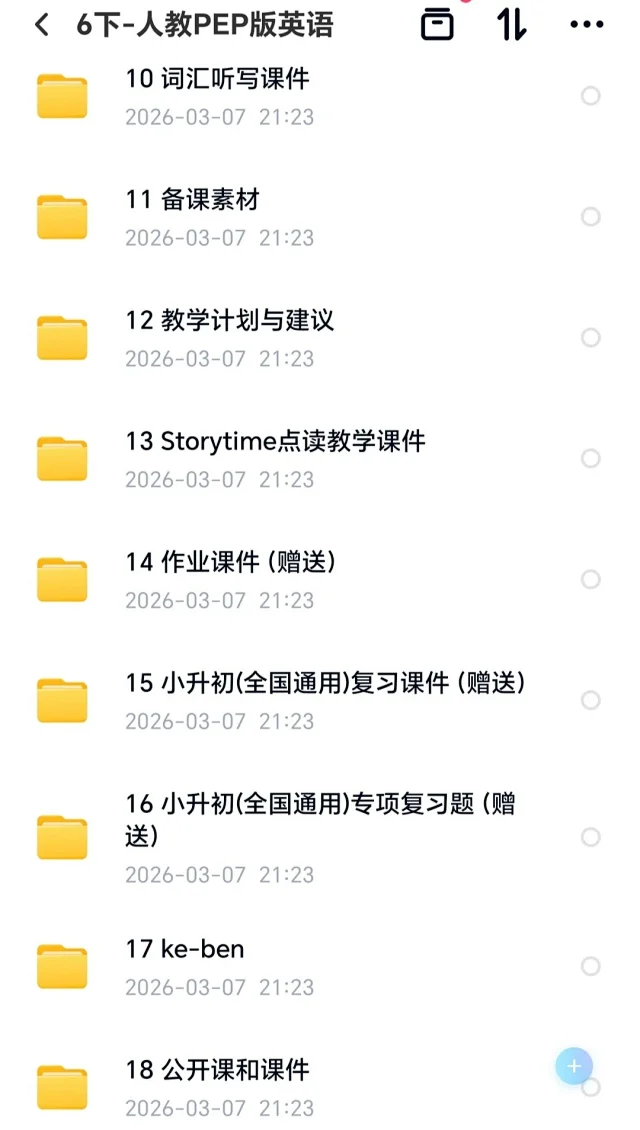Open folder 15 小升初复习课件
640x1130 pixels.
pyautogui.click(x=325, y=683)
